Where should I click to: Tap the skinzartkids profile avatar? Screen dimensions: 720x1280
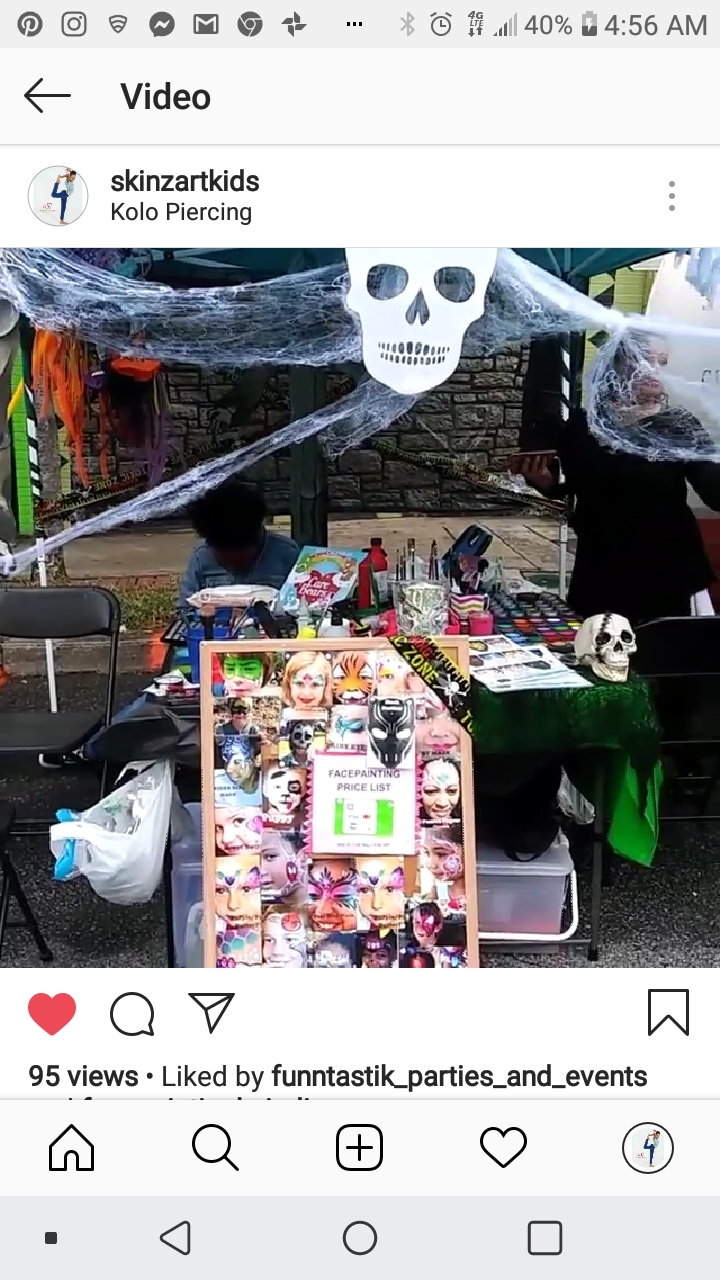click(x=58, y=196)
